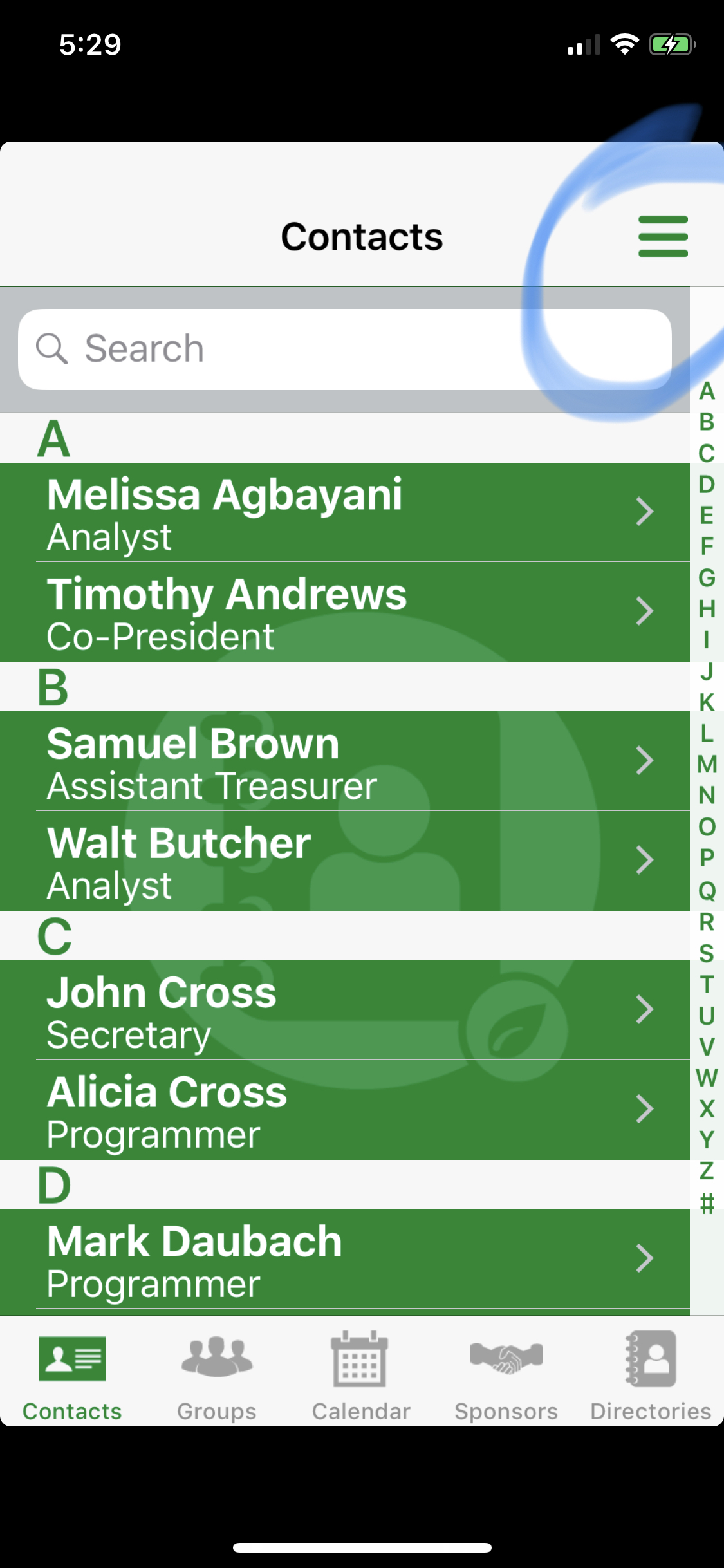
Task: Switch to the Groups tab
Action: tap(217, 1375)
